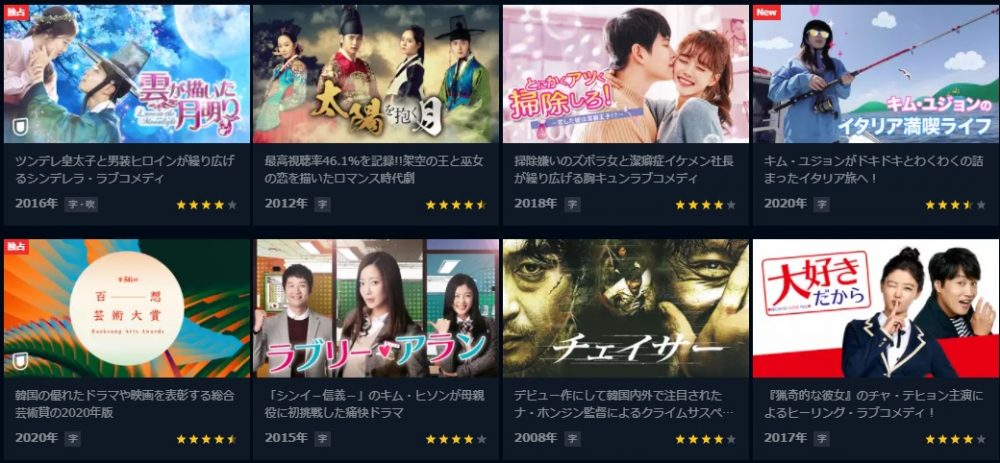Open the 太陽を抱く月 drama card

point(375,75)
